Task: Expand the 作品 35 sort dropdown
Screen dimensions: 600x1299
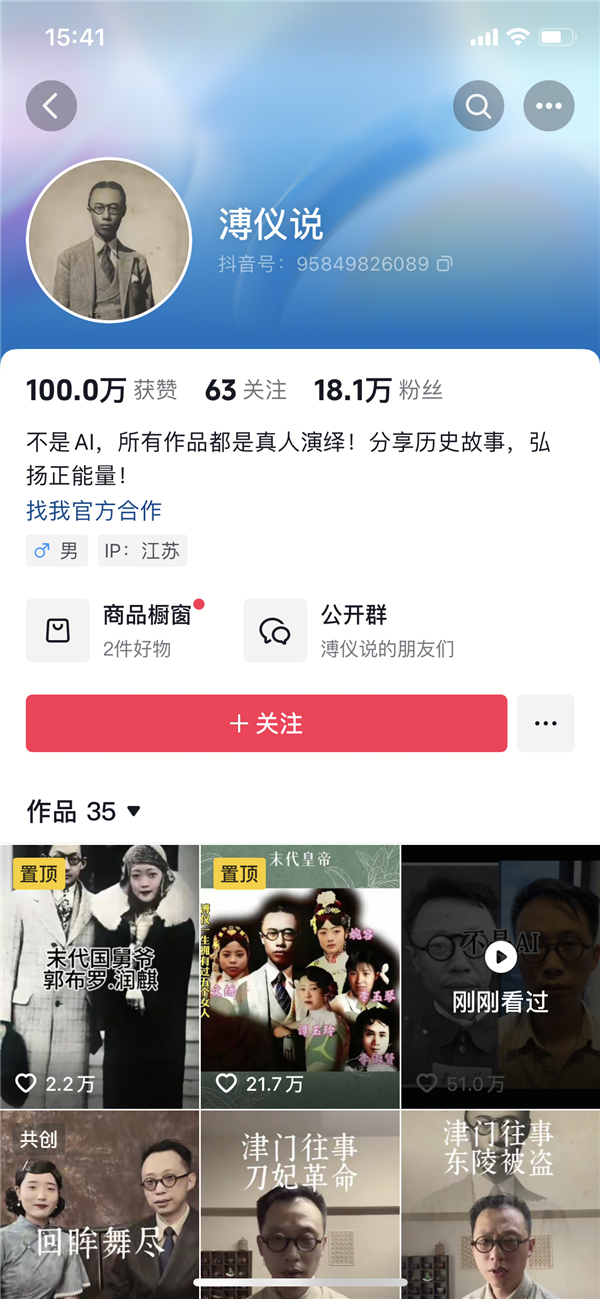Action: (134, 811)
